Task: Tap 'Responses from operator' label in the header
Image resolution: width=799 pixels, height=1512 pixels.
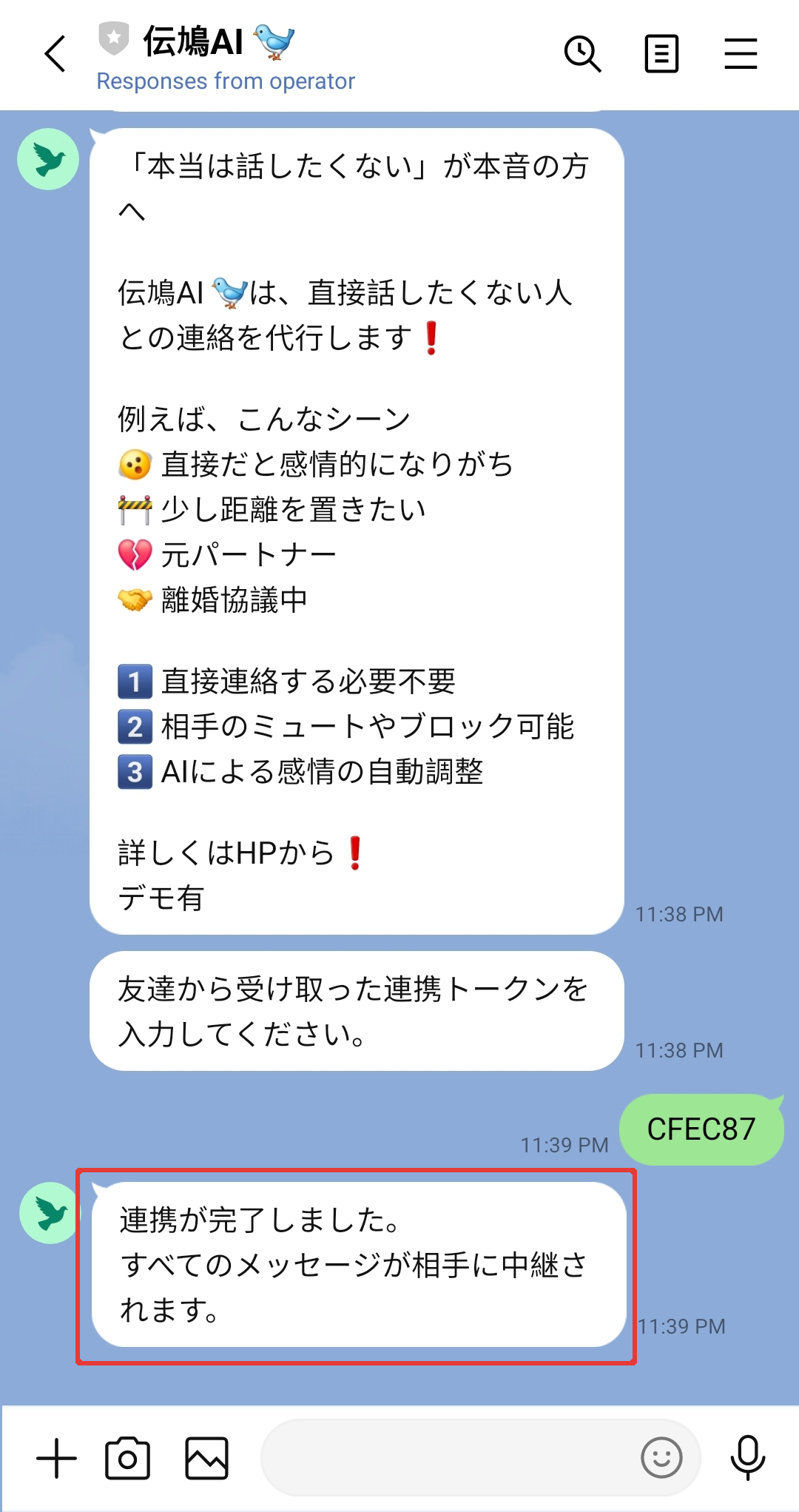Action: pos(226,81)
